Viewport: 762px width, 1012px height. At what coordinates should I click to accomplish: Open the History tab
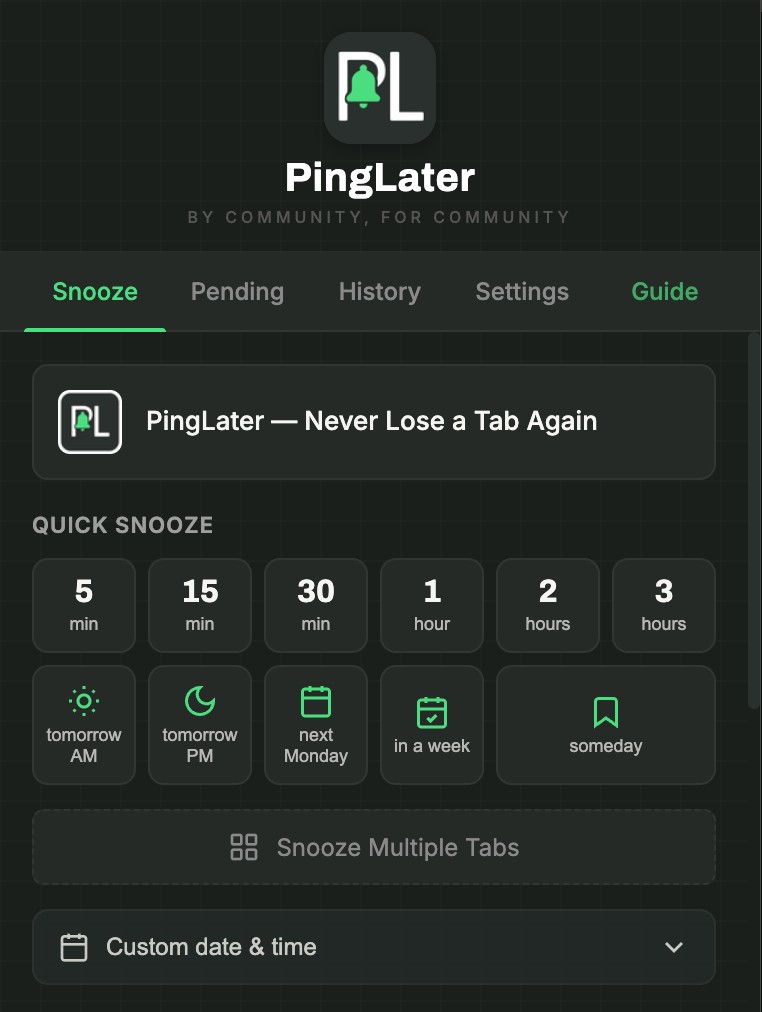point(379,291)
